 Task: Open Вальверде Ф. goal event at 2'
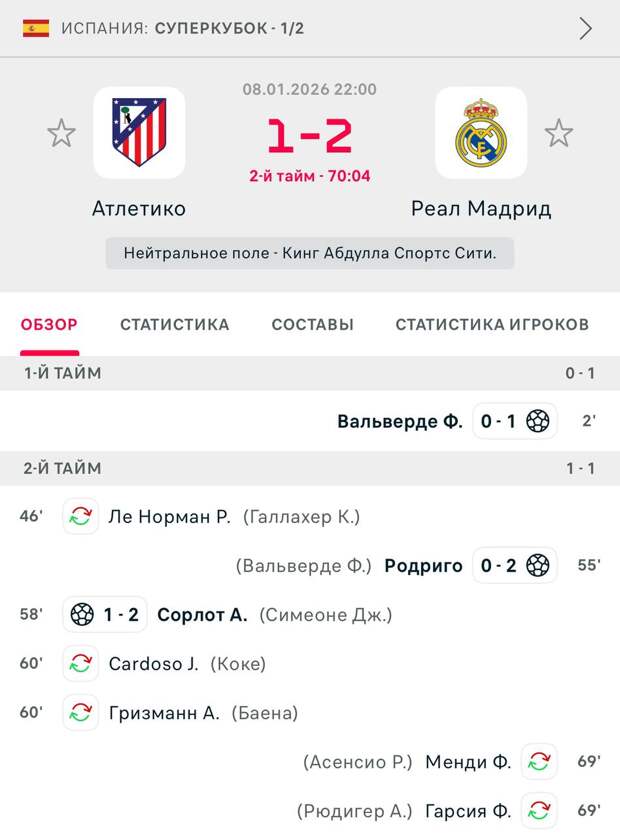400,421
